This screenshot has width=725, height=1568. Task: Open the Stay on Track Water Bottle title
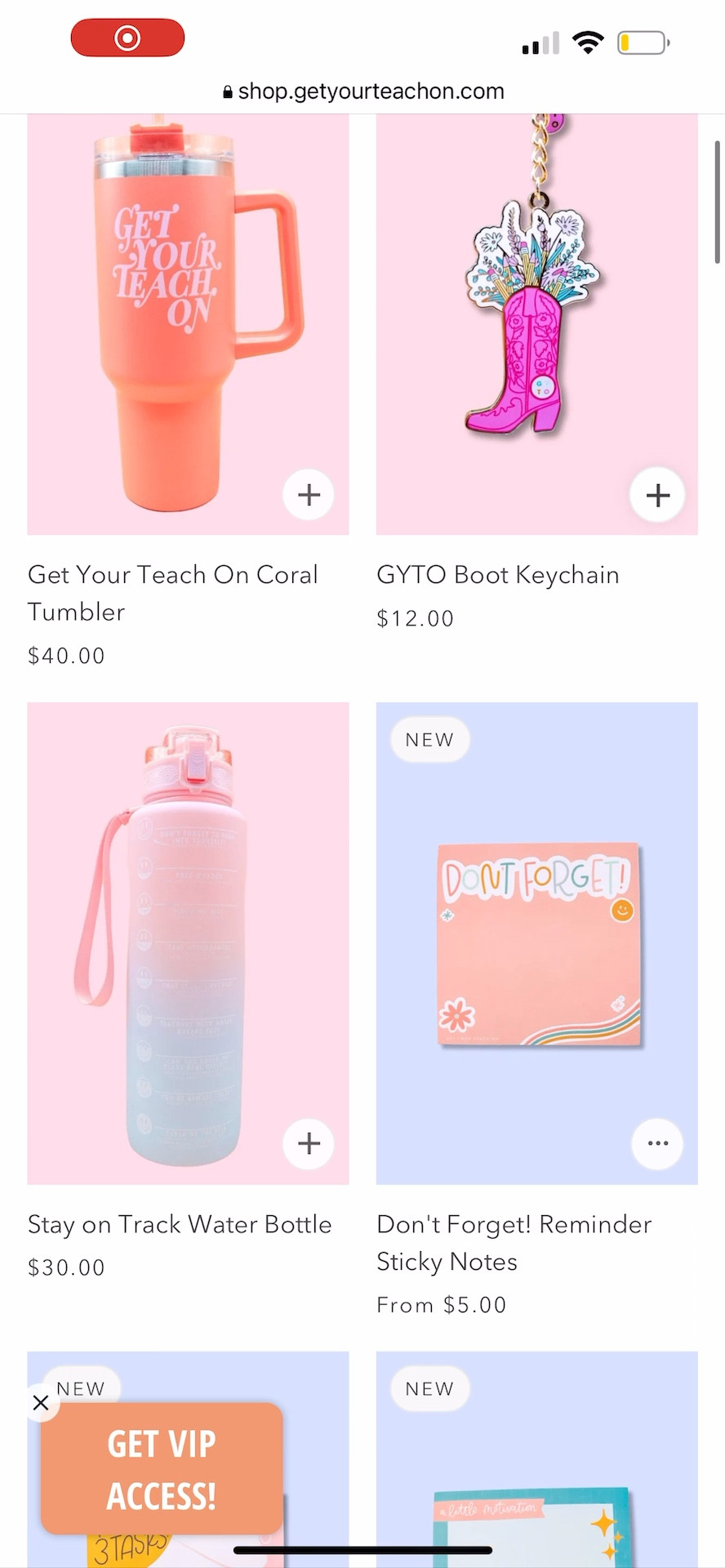click(180, 1224)
